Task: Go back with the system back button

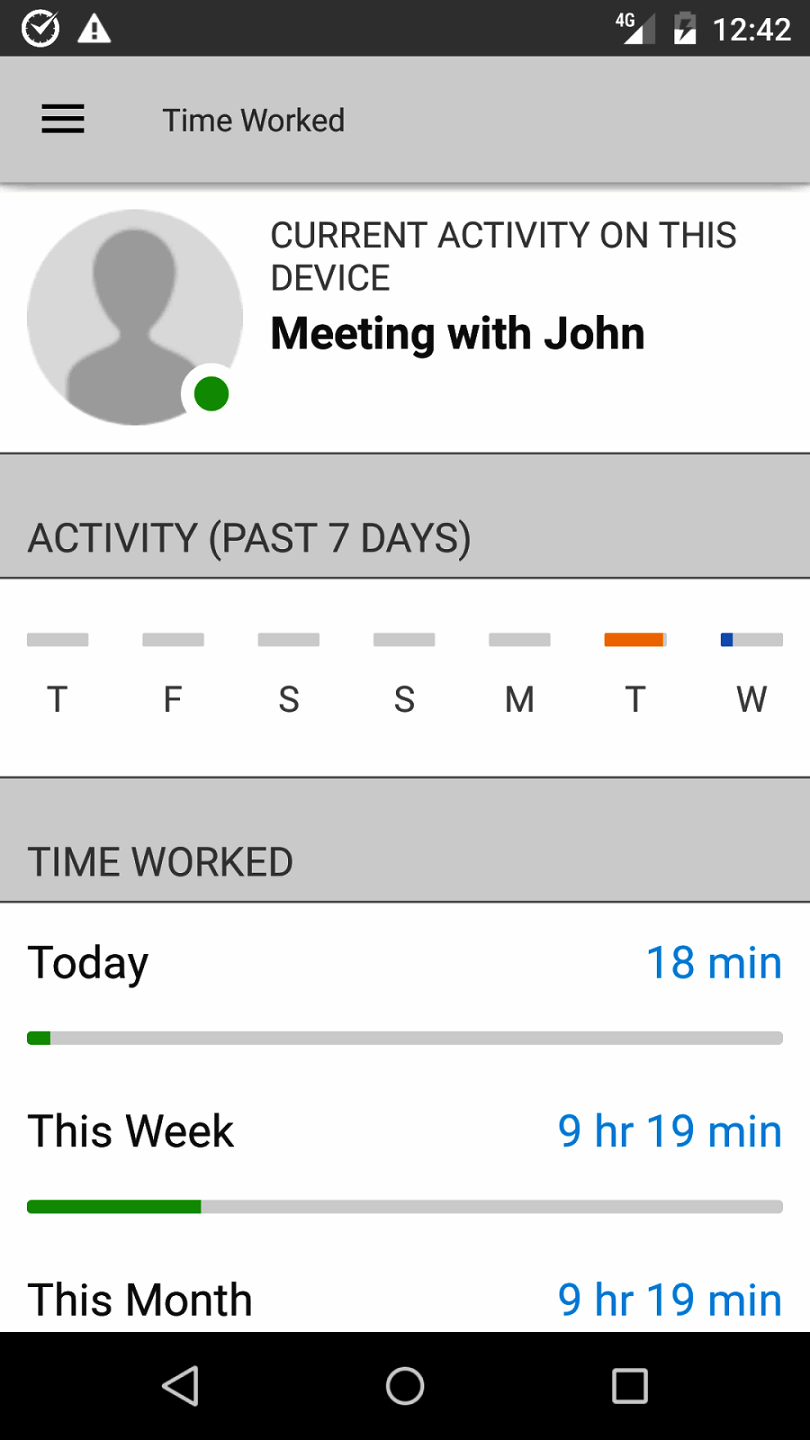Action: click(x=181, y=1386)
